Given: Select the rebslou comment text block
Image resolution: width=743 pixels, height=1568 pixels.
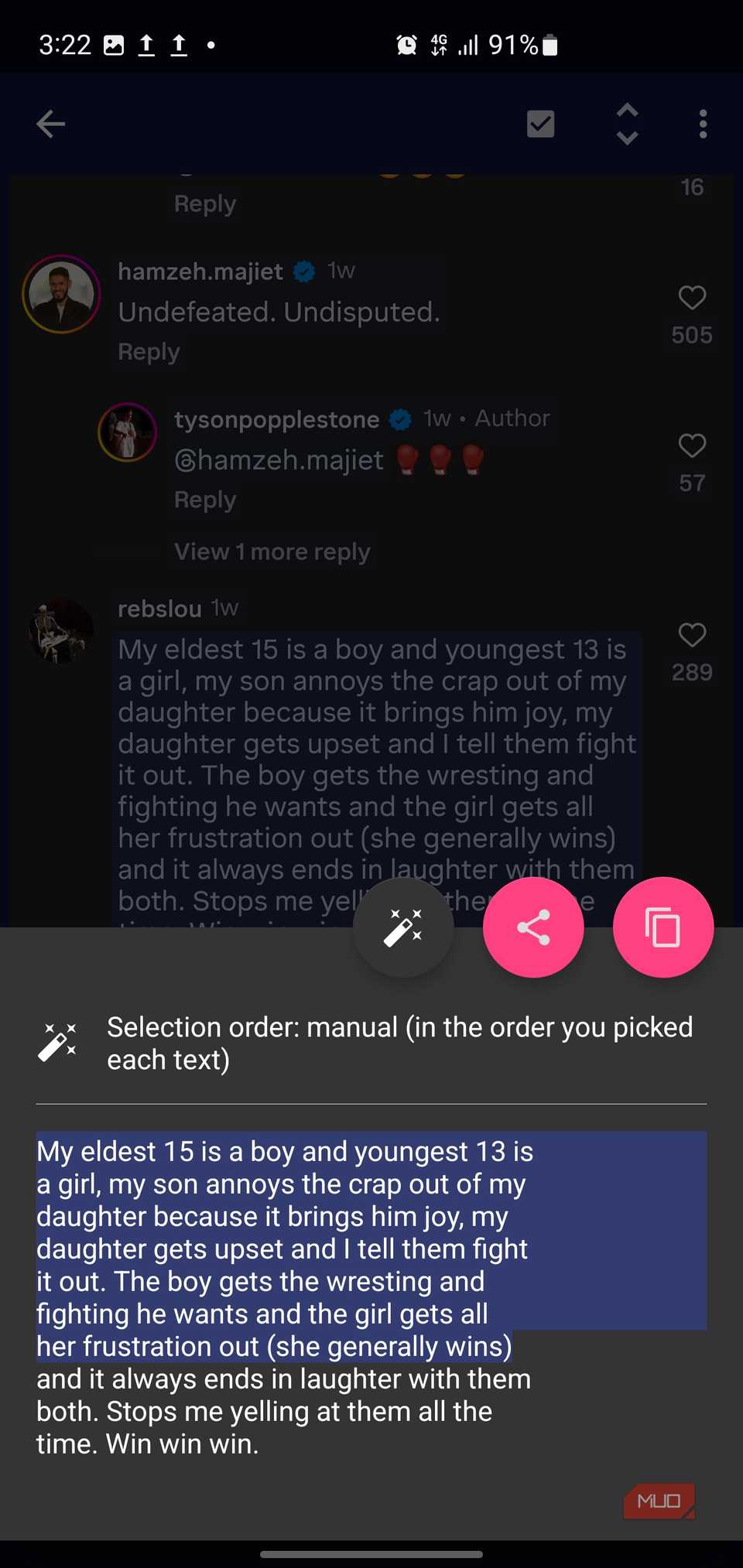Looking at the screenshot, I should [x=376, y=758].
